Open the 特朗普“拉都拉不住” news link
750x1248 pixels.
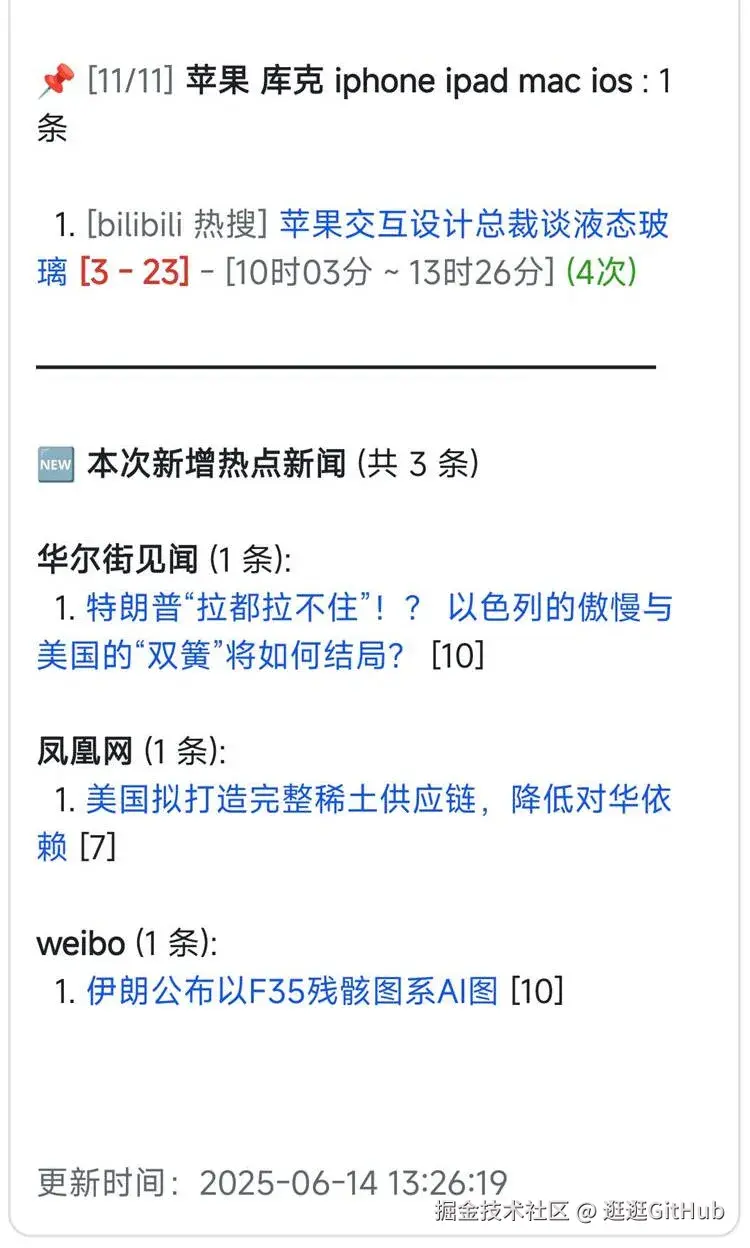(378, 608)
